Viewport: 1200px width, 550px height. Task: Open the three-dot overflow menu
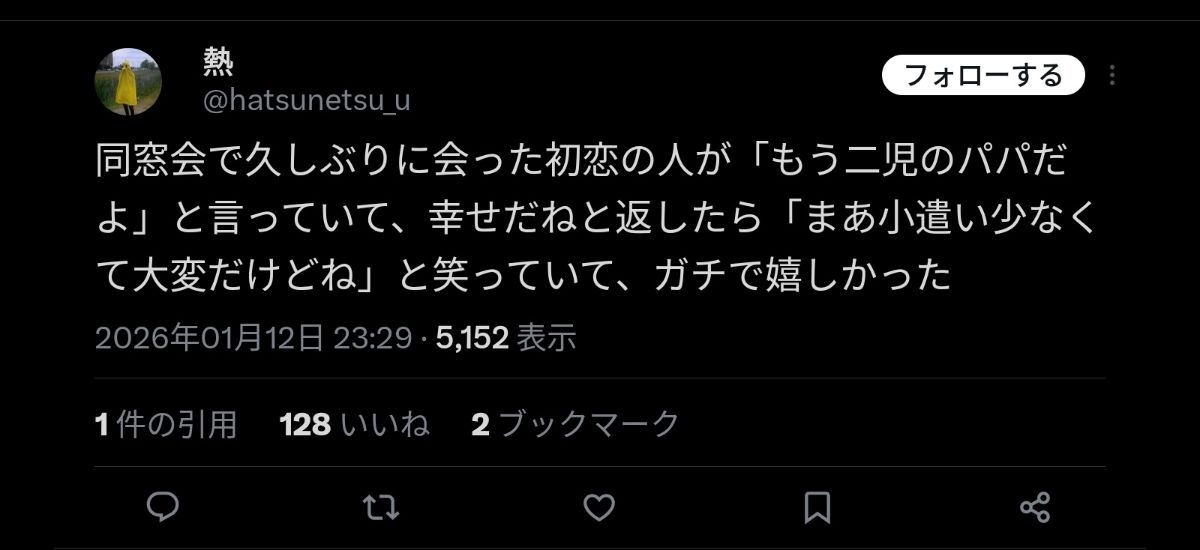click(1112, 75)
